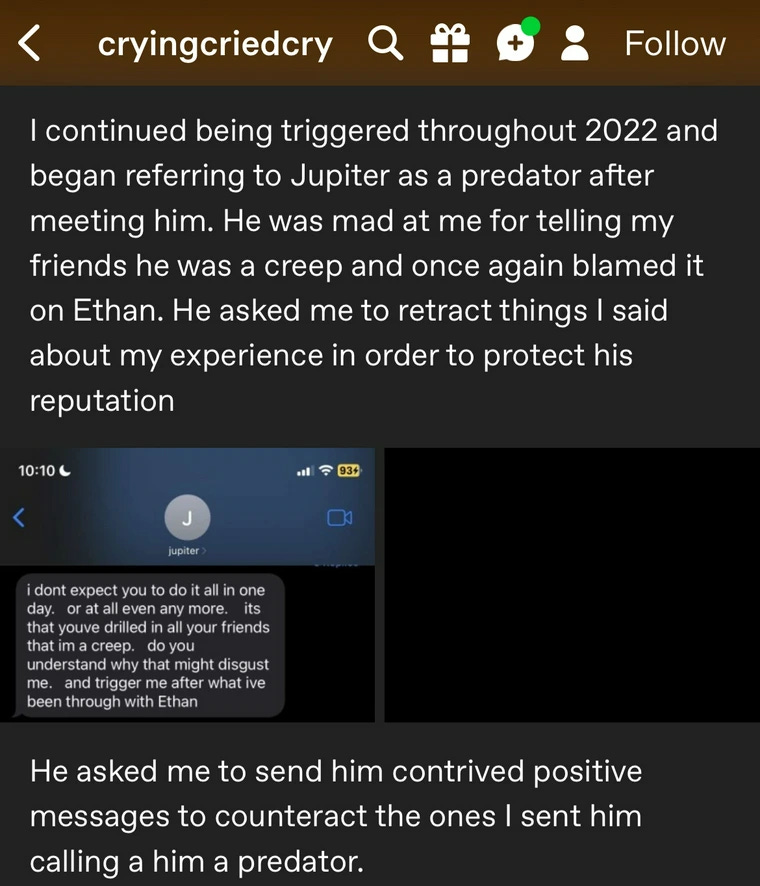Image resolution: width=760 pixels, height=886 pixels.
Task: Go back using the header arrow
Action: pyautogui.click(x=31, y=43)
